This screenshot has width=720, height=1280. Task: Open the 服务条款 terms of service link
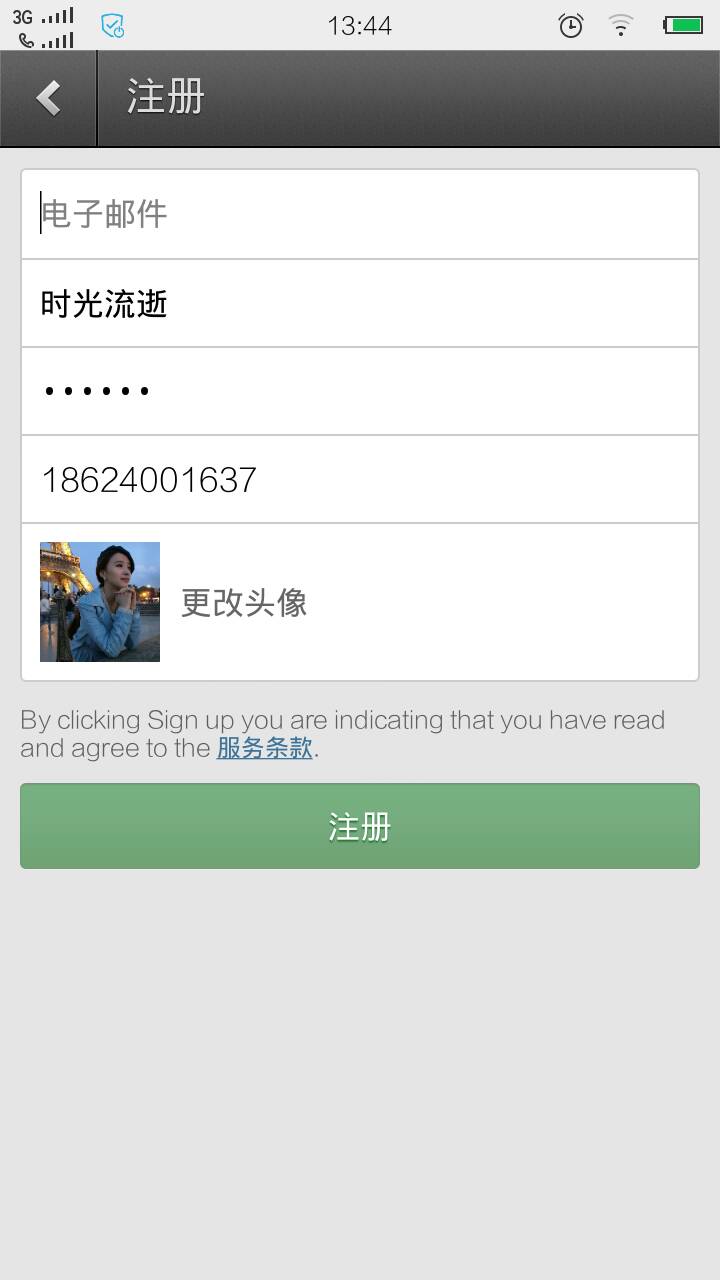[262, 747]
